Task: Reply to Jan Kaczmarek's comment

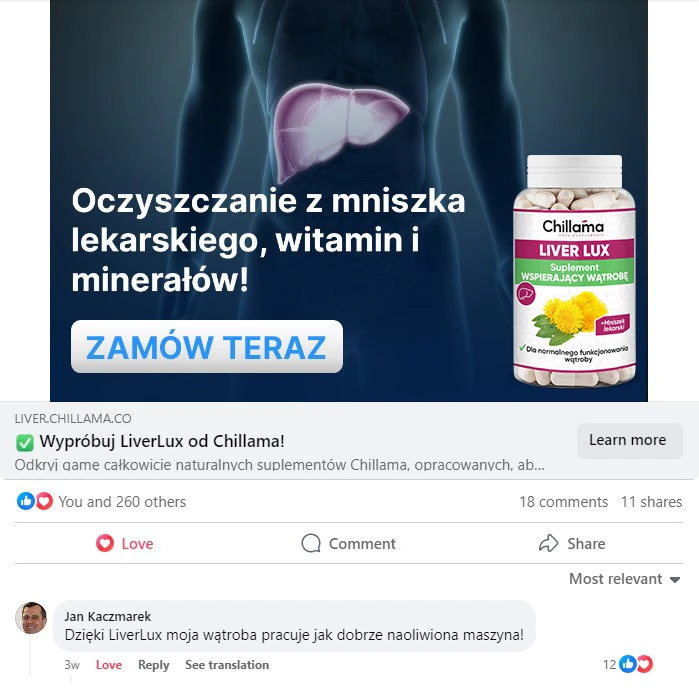Action: pyautogui.click(x=153, y=665)
